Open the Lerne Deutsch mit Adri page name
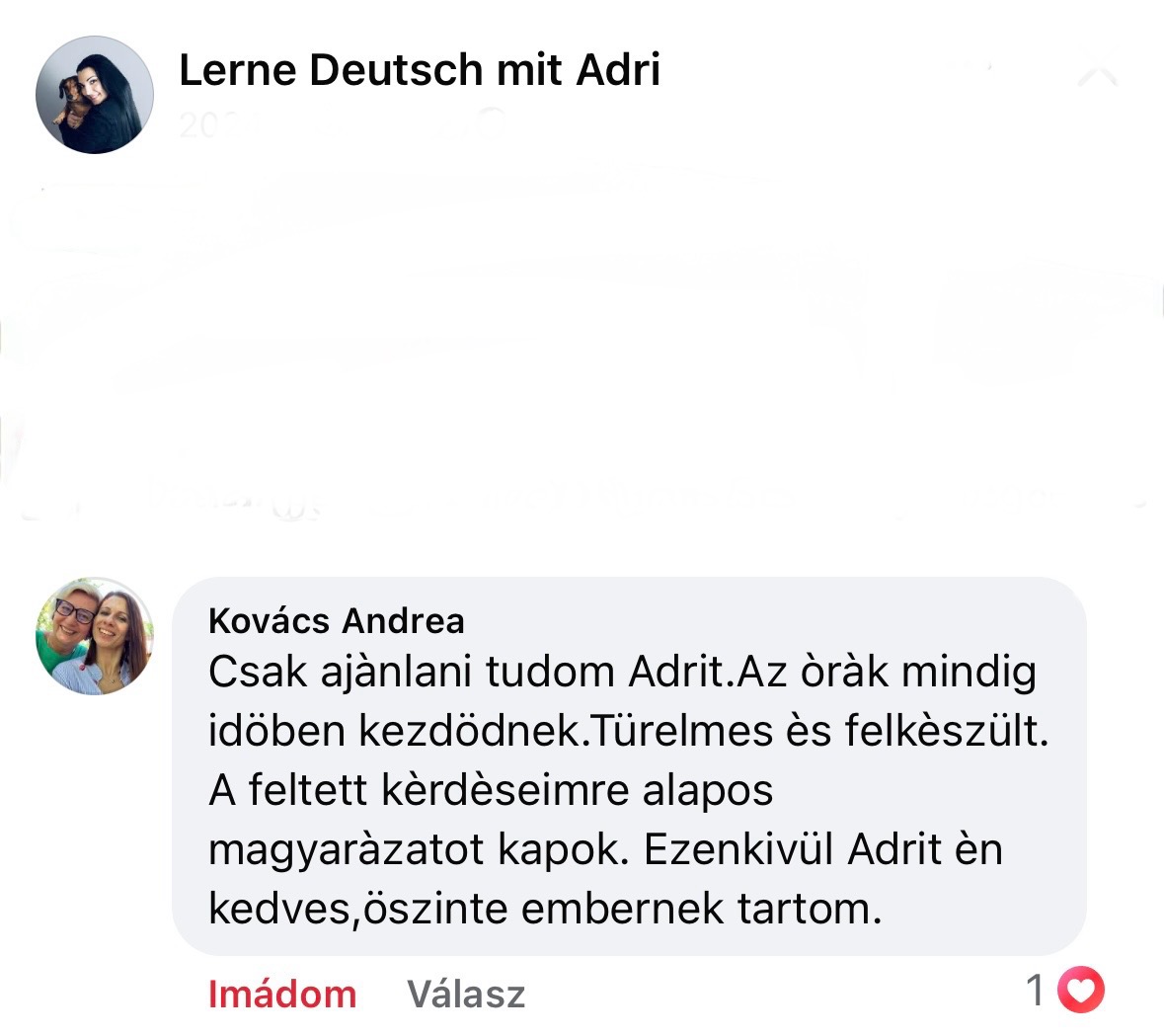The image size is (1164, 1036). (420, 70)
